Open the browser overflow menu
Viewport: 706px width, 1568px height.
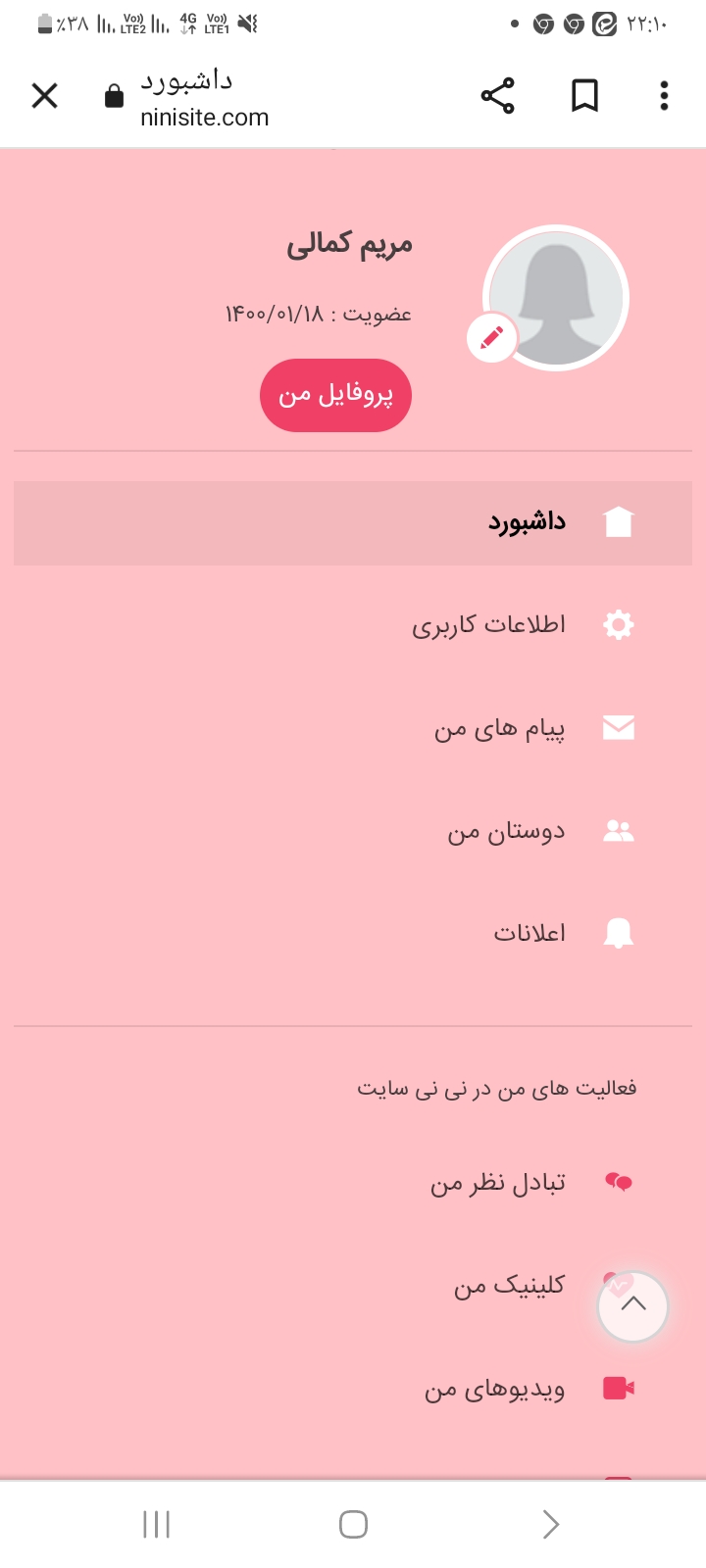[664, 96]
